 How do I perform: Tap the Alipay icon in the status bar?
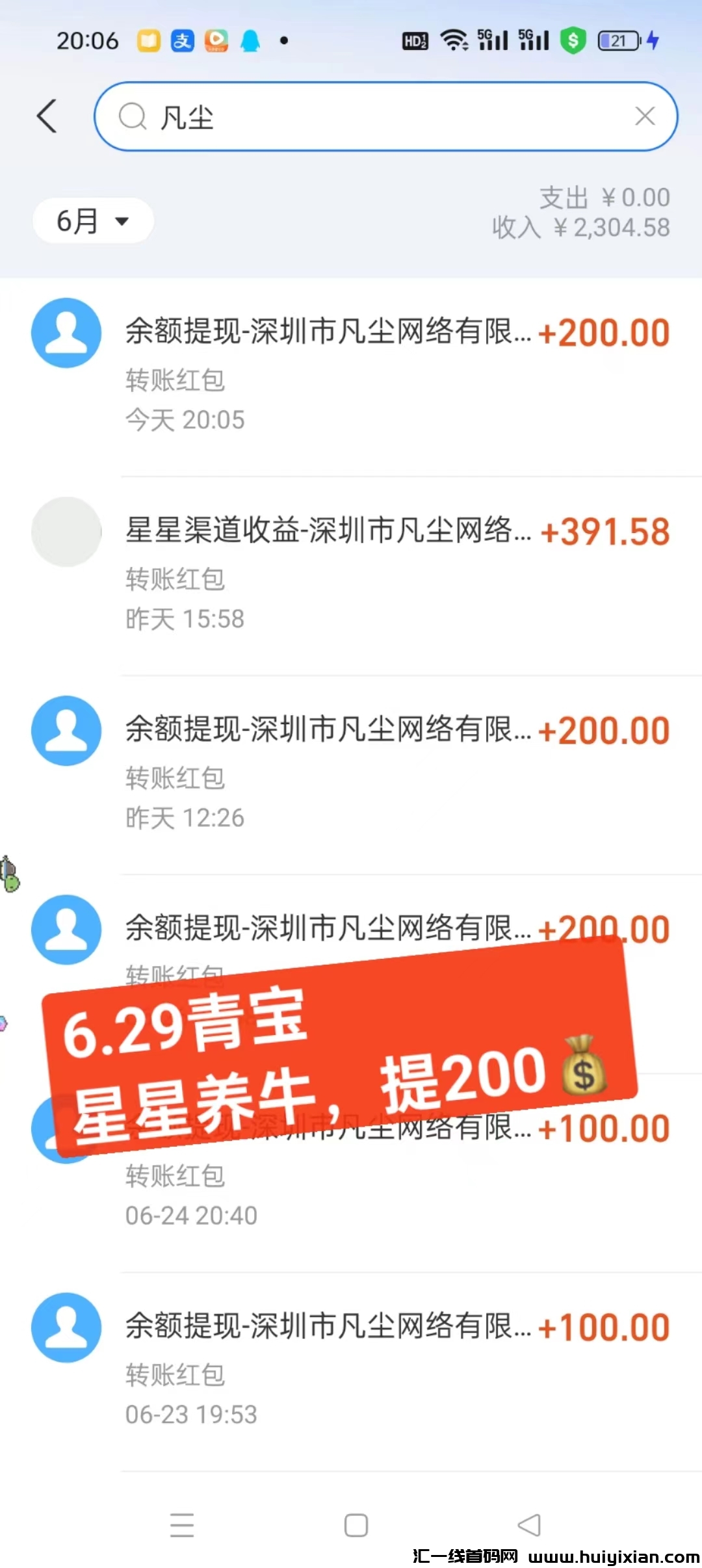[x=181, y=40]
